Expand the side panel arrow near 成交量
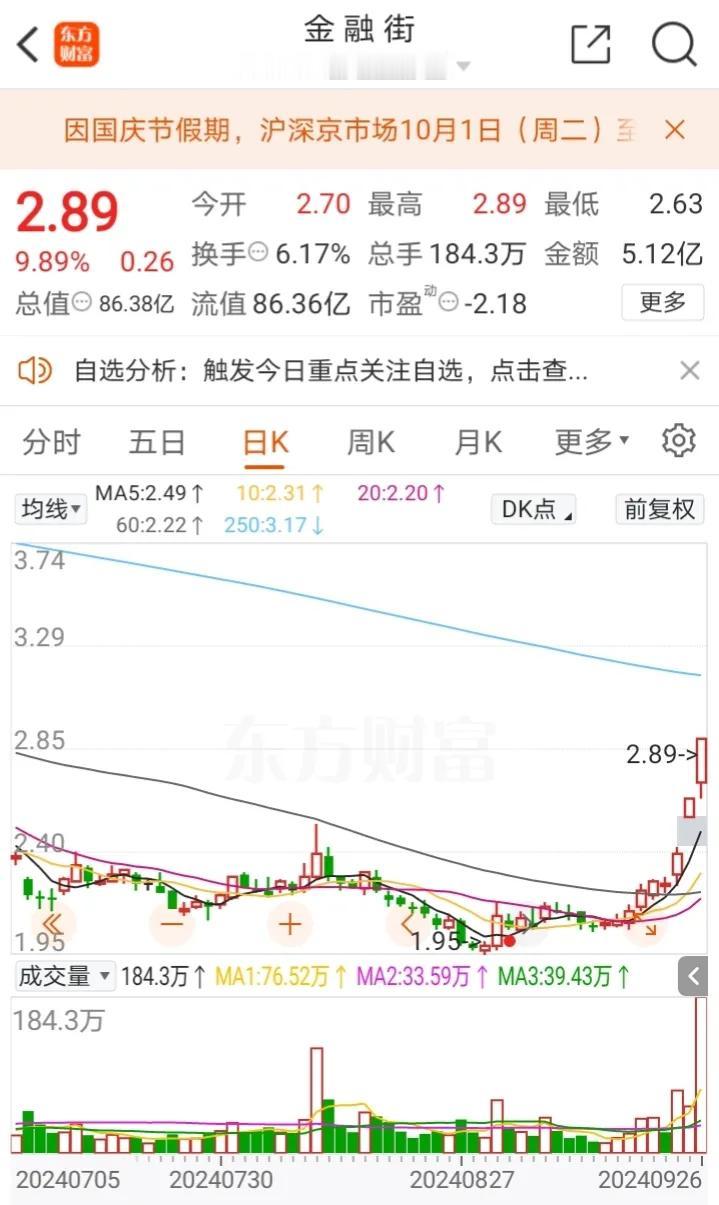This screenshot has width=719, height=1205. pos(693,976)
